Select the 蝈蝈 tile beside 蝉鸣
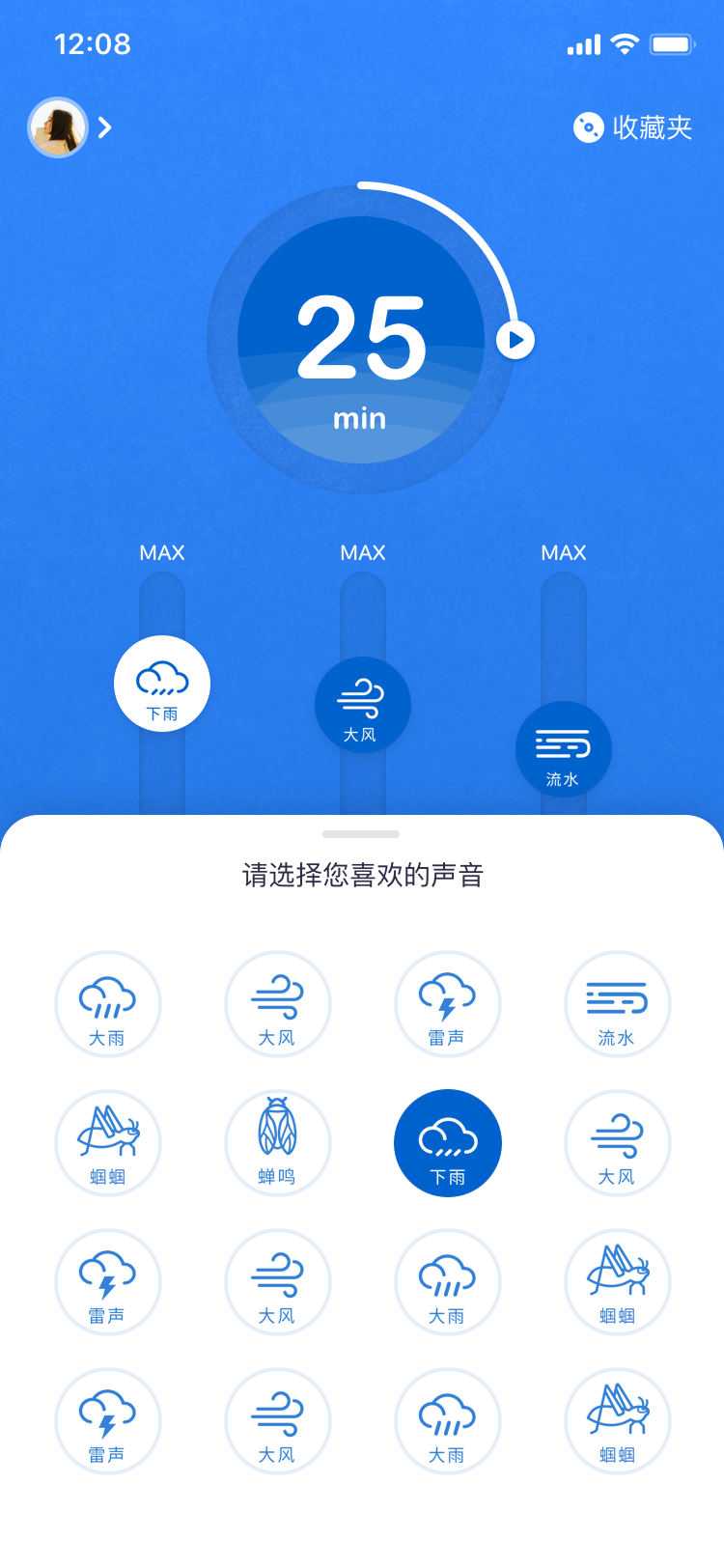The height and width of the screenshot is (1568, 724). 108,1143
